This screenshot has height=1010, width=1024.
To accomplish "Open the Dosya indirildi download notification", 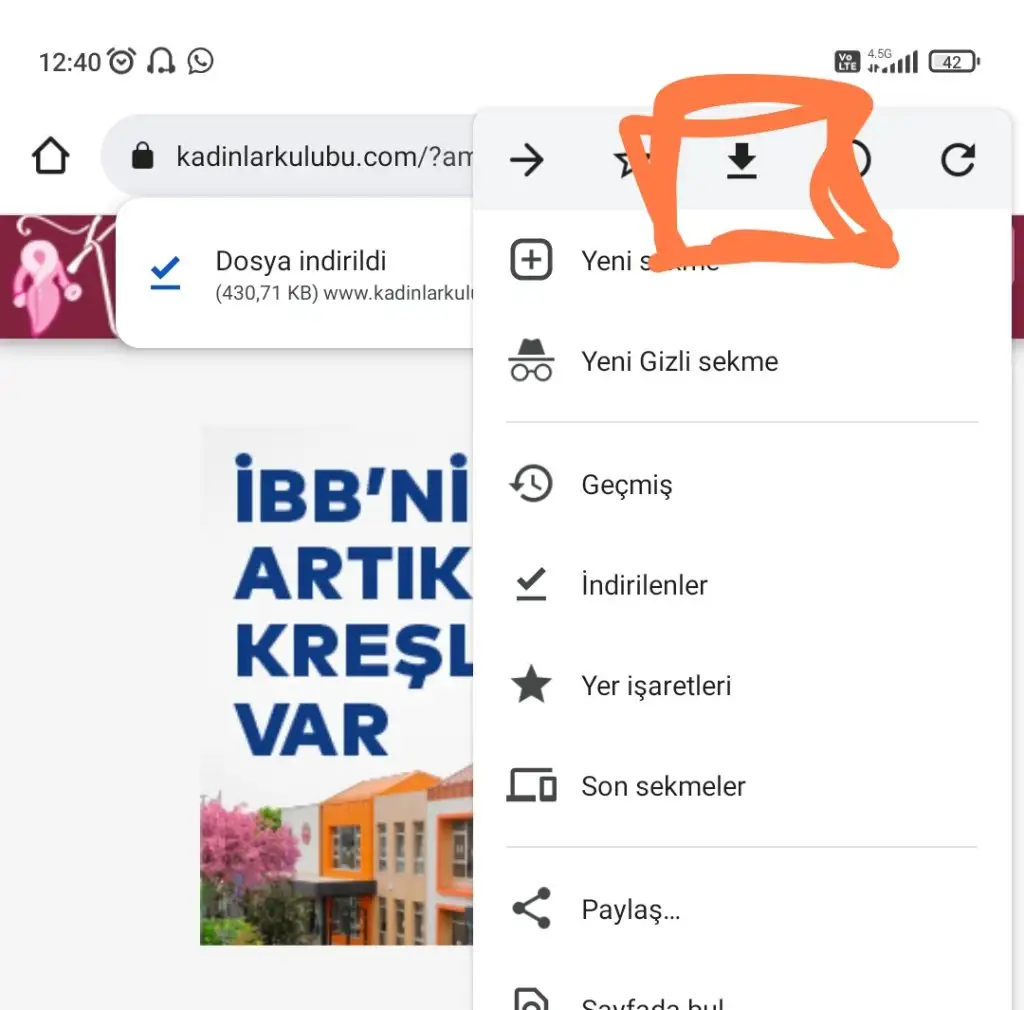I will [300, 273].
